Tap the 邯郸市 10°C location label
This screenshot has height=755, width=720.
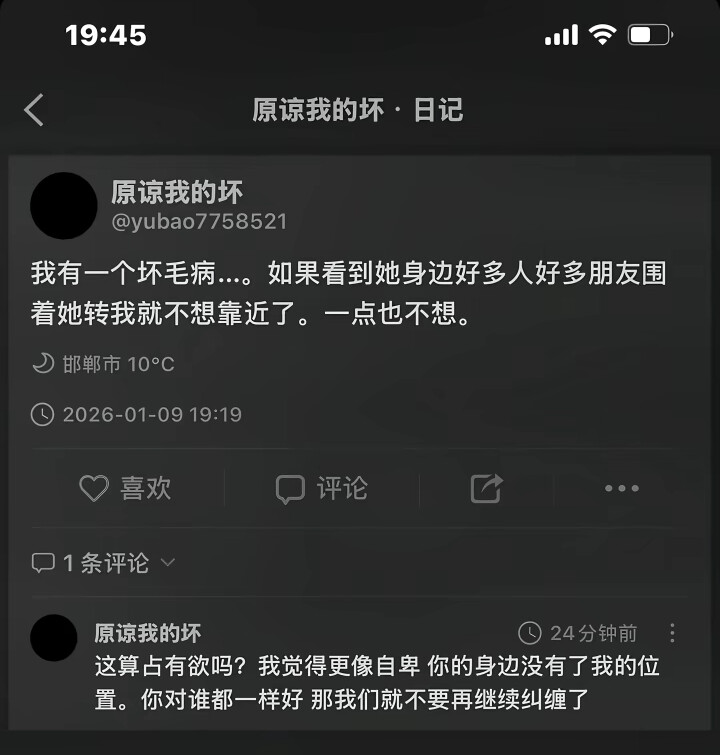tap(115, 364)
